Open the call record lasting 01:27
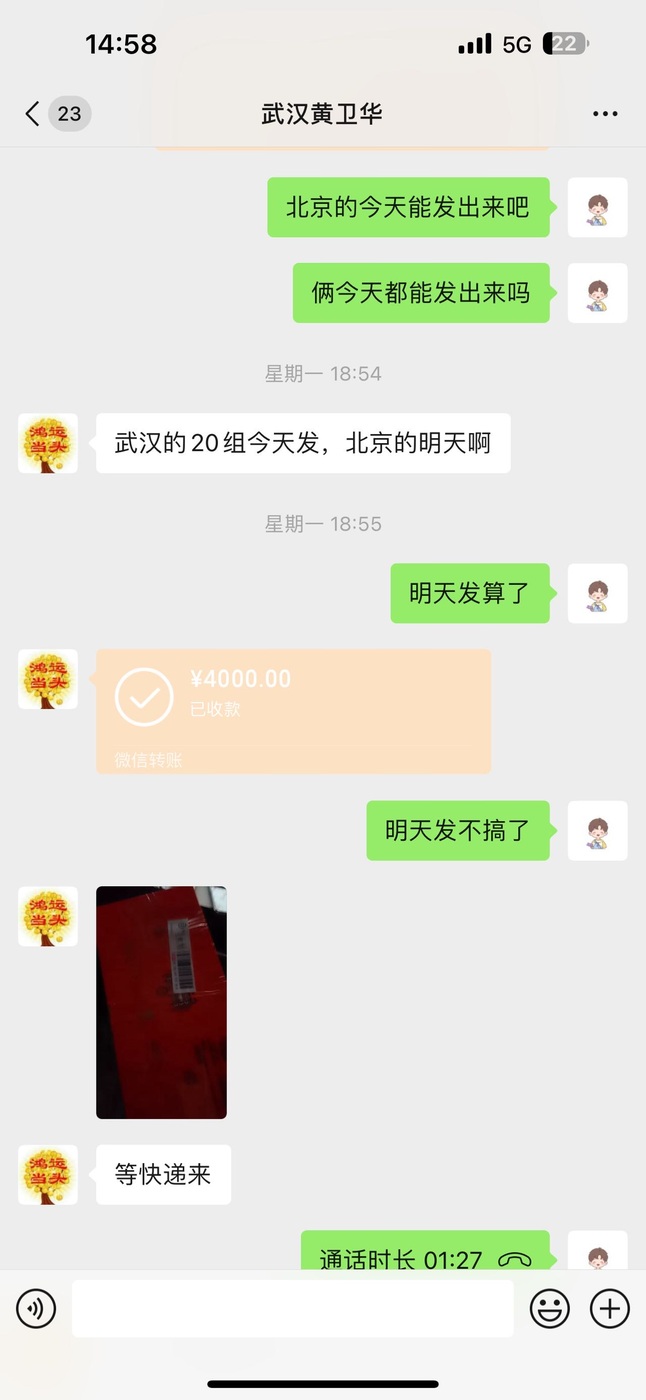This screenshot has height=1400, width=646. pyautogui.click(x=425, y=1251)
